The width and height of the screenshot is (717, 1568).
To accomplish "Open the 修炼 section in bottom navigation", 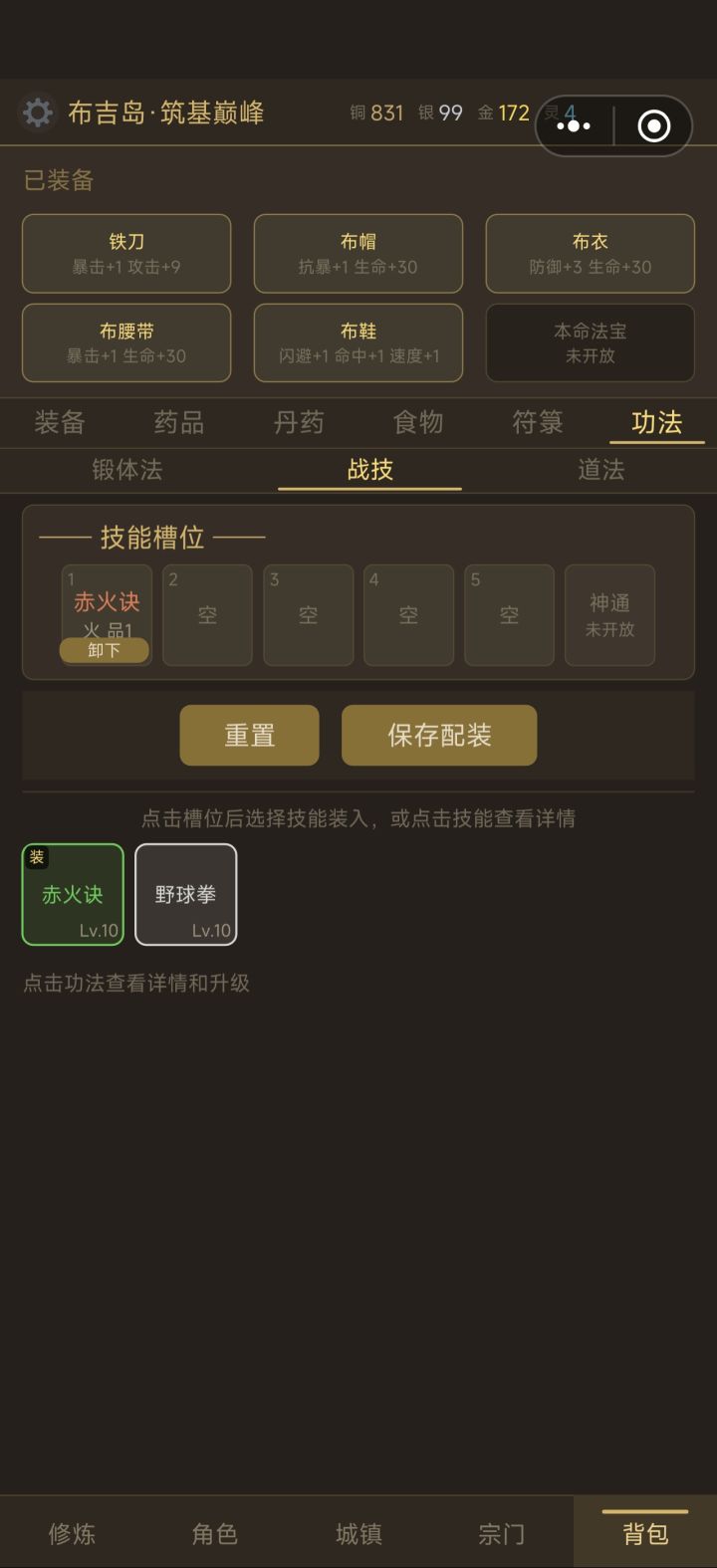I will tap(70, 1535).
